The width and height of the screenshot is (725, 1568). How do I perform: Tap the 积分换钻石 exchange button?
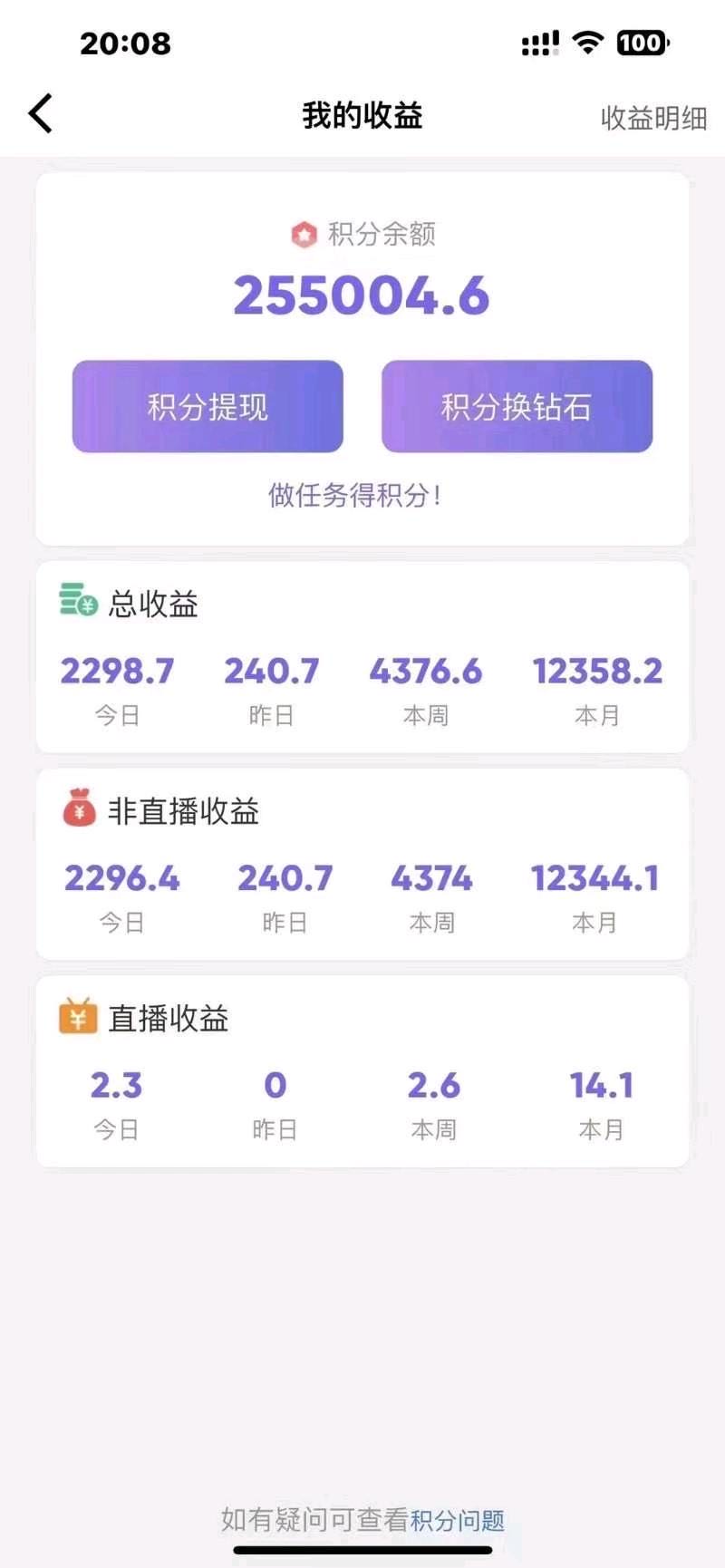tap(517, 407)
